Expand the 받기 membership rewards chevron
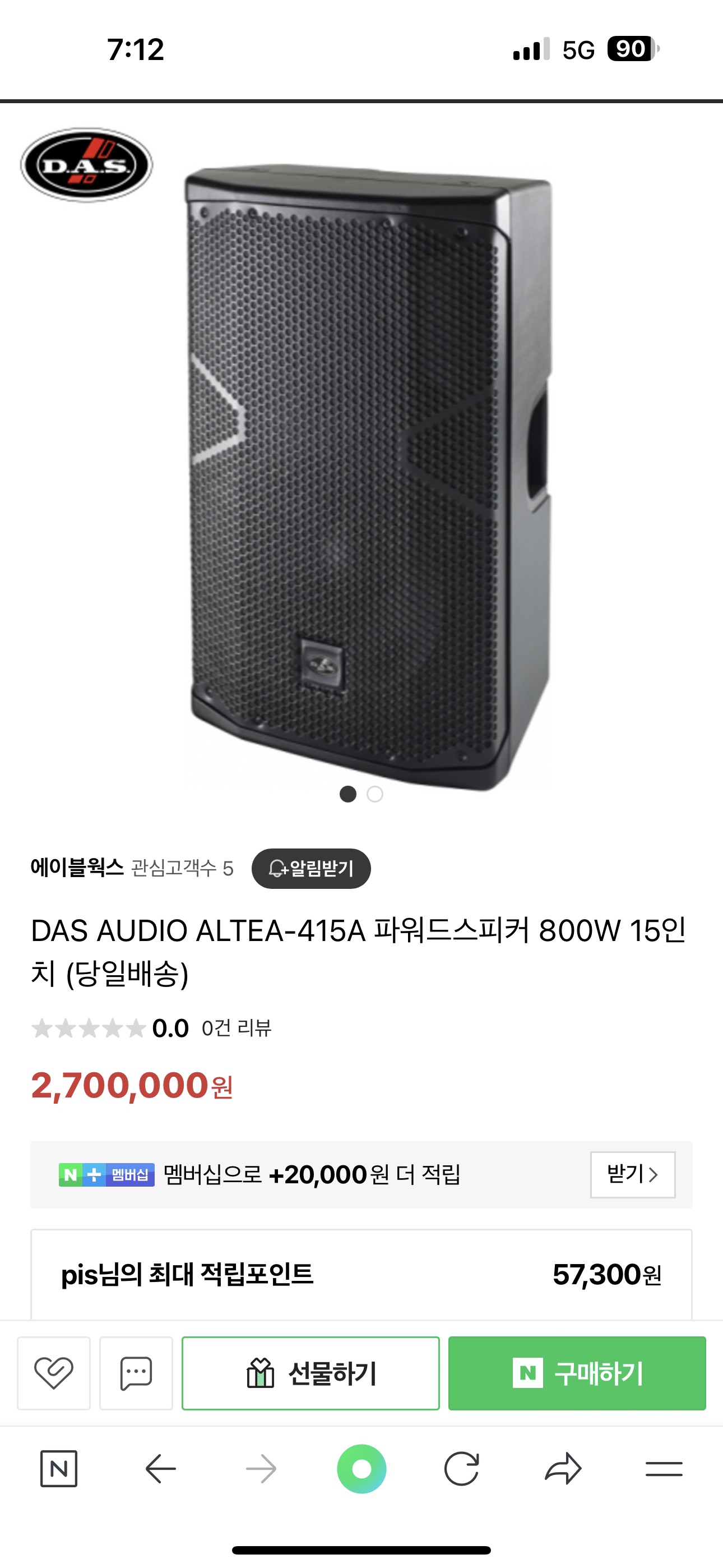Viewport: 723px width, 1568px height. coord(633,1175)
